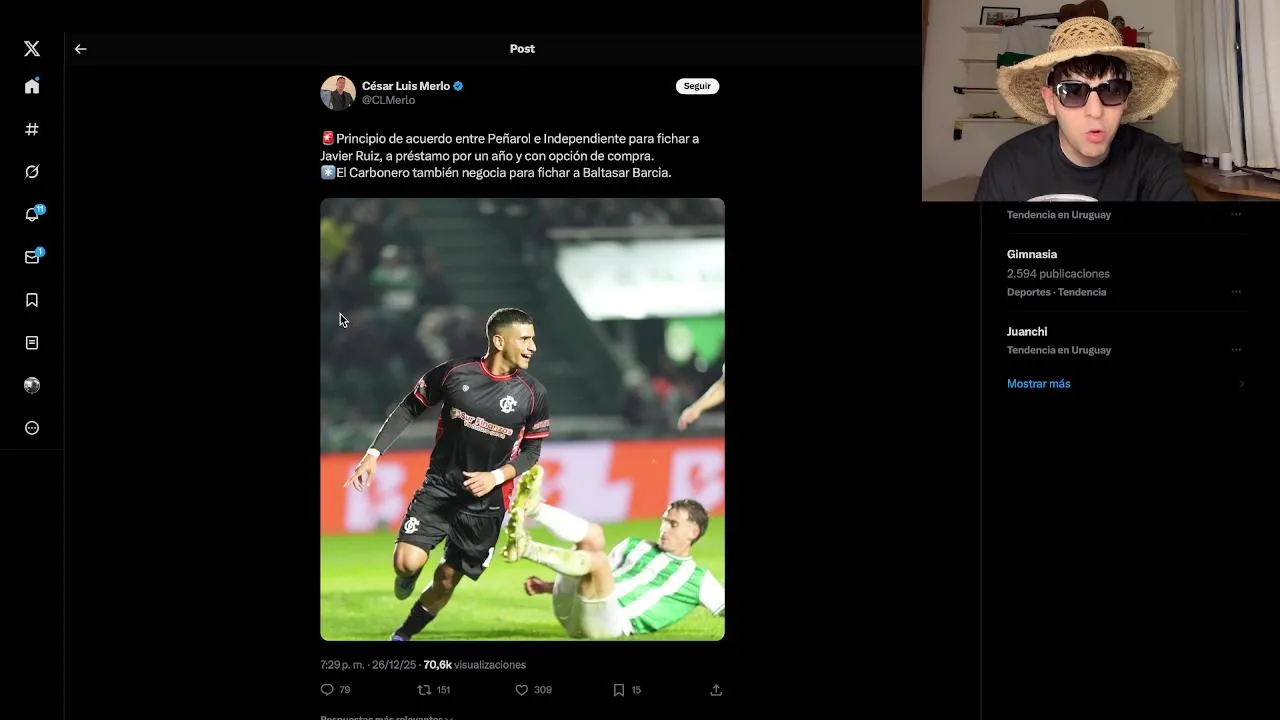Like the post with the heart
Image resolution: width=1280 pixels, height=720 pixels.
(x=521, y=690)
